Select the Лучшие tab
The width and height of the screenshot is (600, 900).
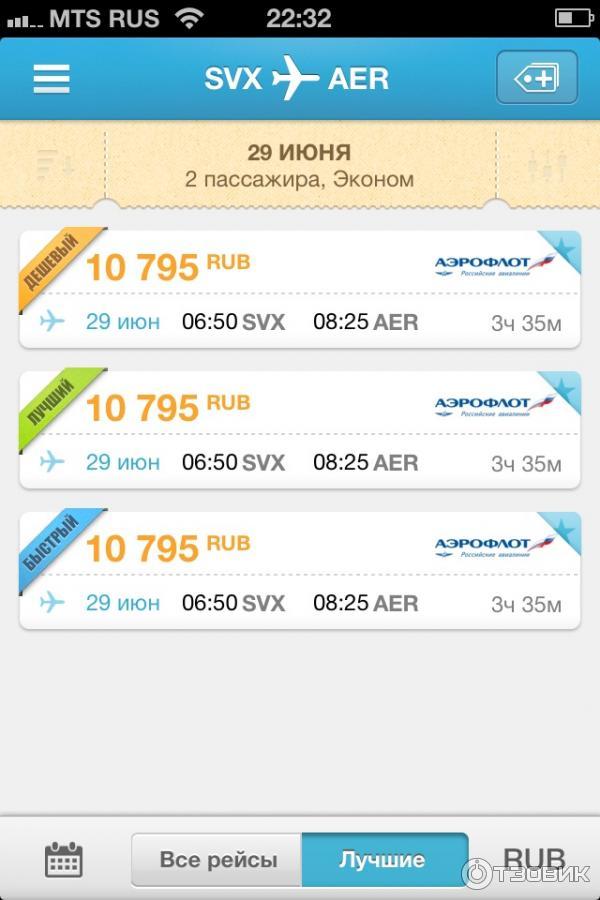[x=383, y=860]
